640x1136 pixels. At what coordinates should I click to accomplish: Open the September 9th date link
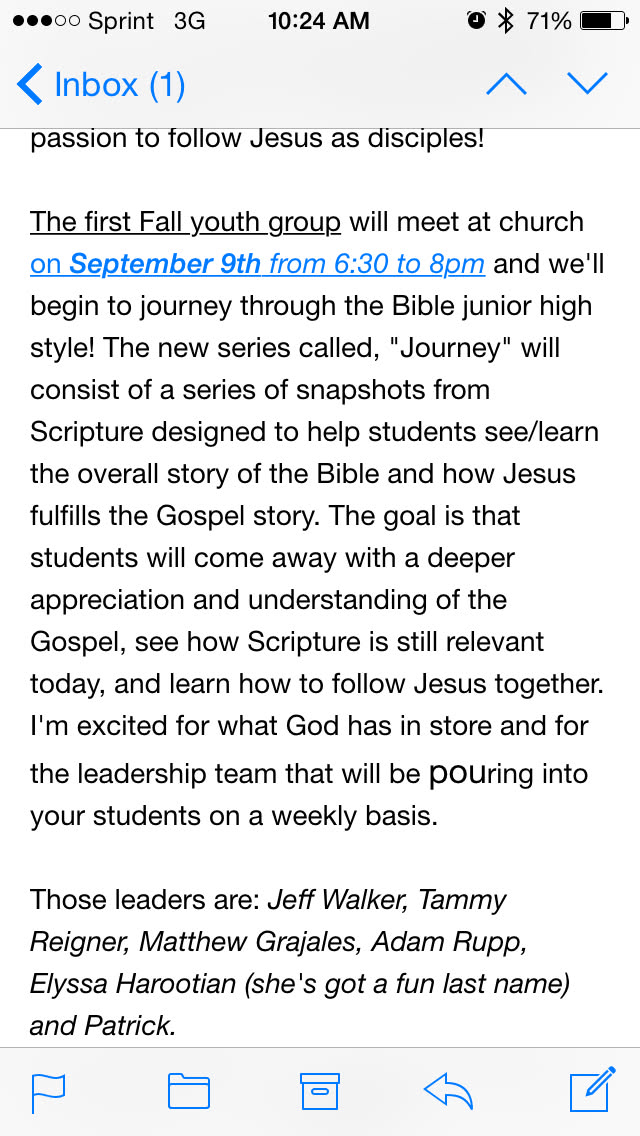coord(257,264)
